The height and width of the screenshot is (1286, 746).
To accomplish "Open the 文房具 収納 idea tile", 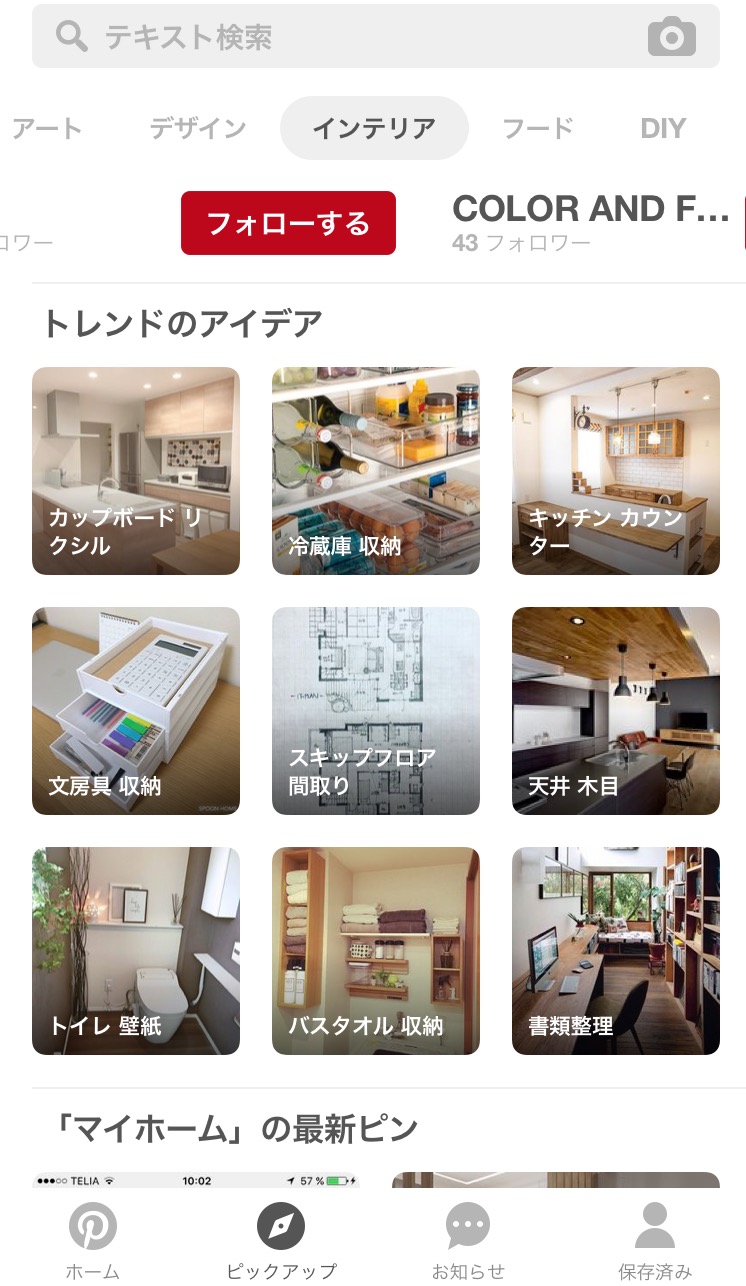I will pos(136,711).
